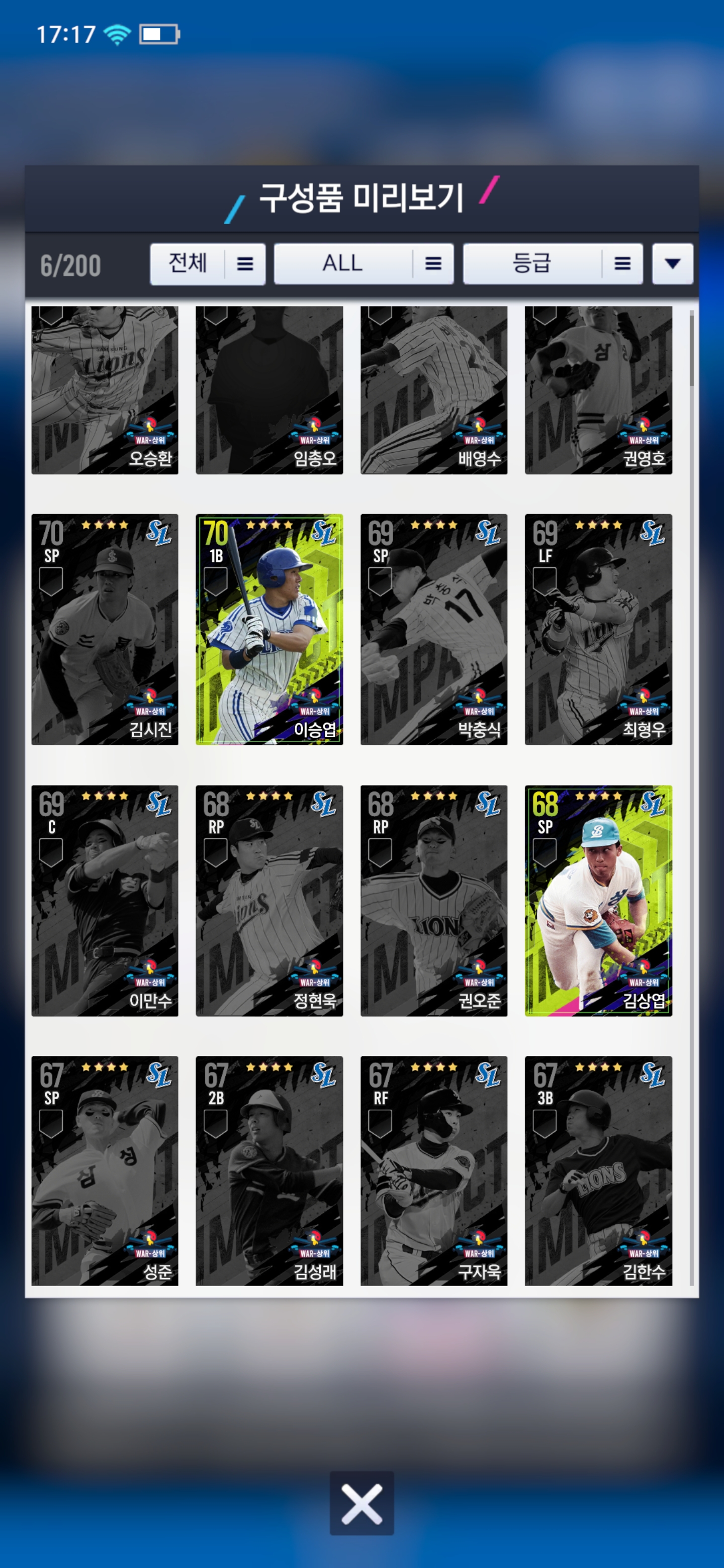View the 정현욱 RP card

coord(269,900)
